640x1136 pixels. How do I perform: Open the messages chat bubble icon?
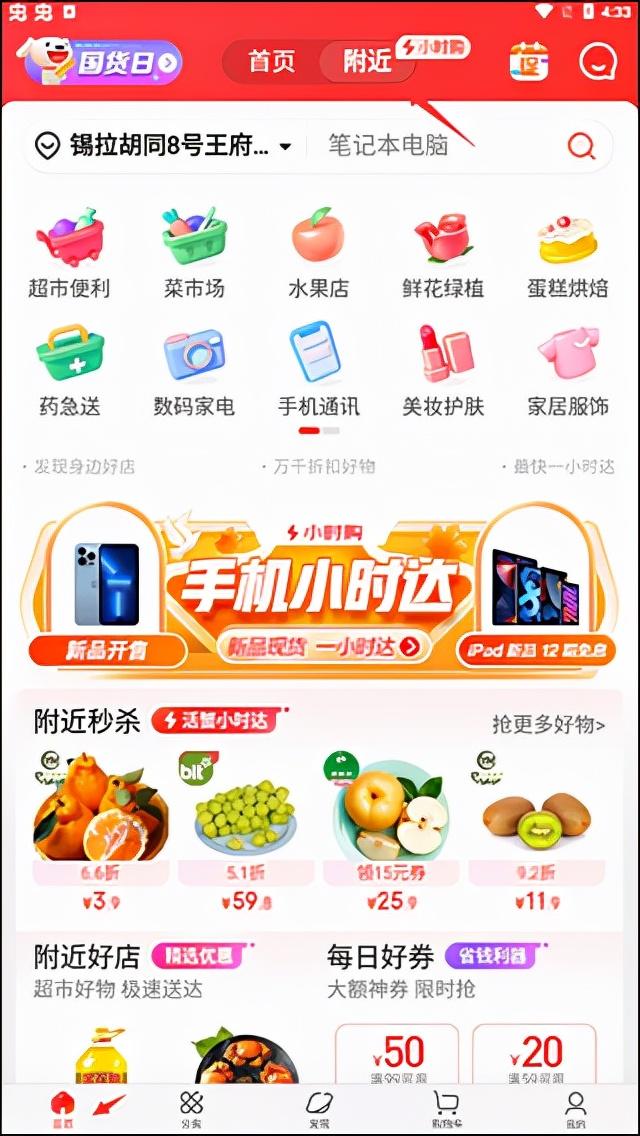(x=598, y=62)
